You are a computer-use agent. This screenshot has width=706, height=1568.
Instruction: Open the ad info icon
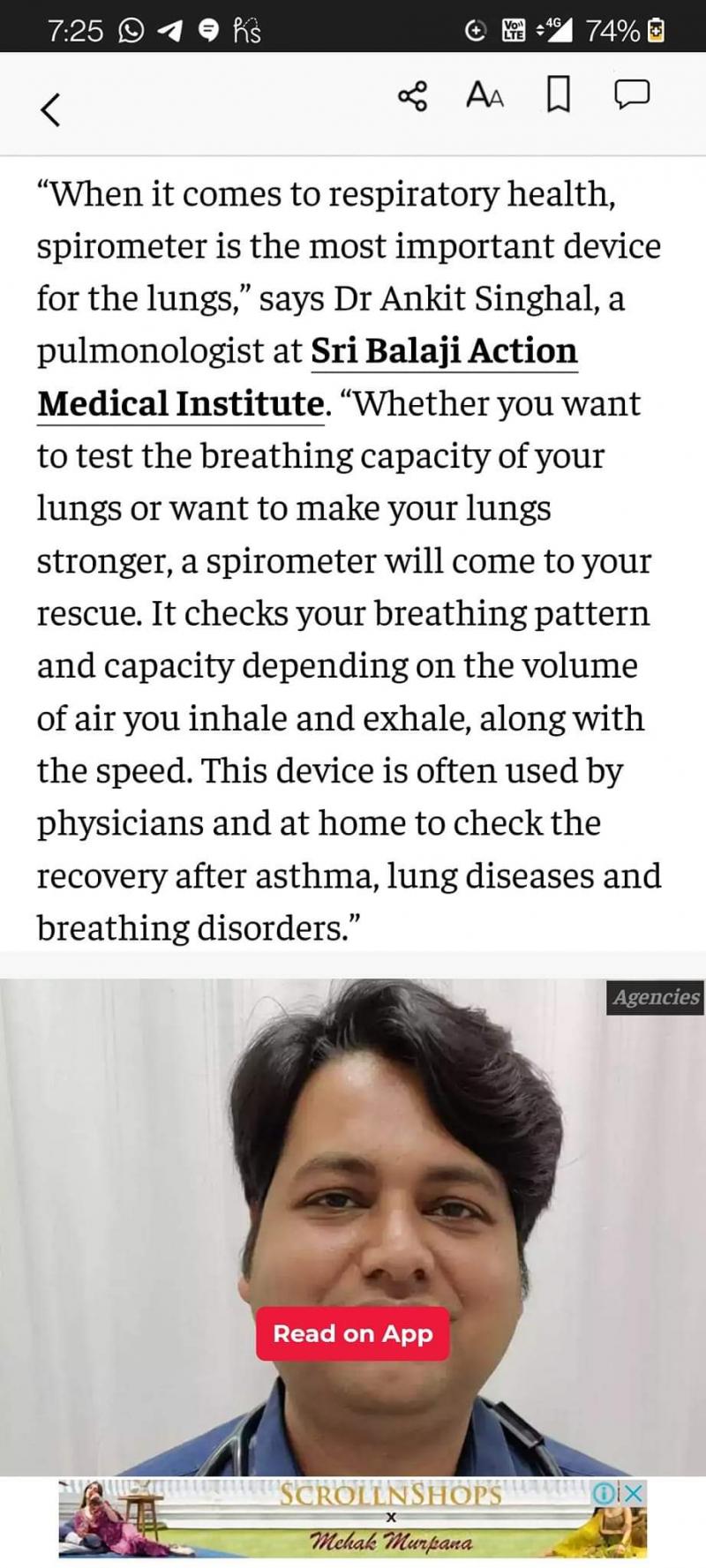pos(605,1493)
